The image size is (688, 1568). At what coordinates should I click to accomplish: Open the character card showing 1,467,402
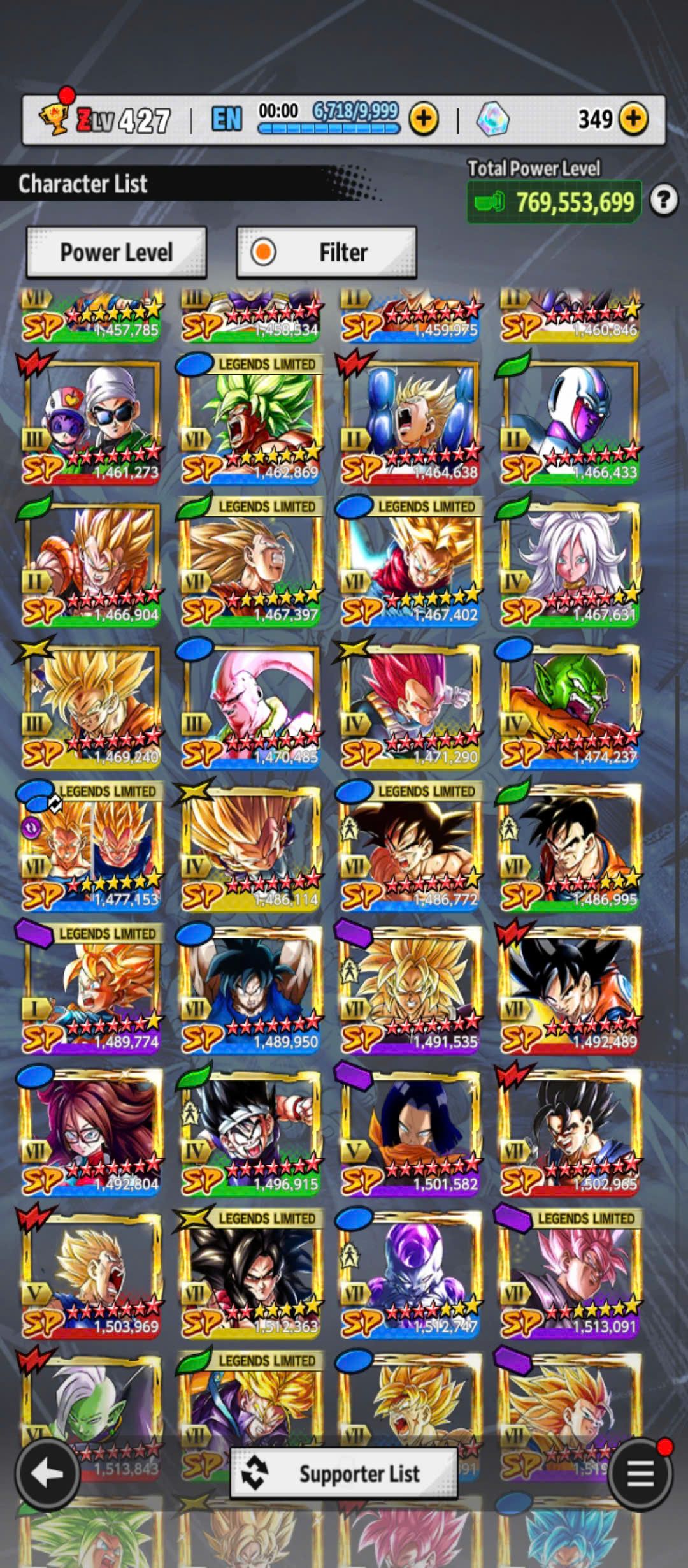click(410, 563)
